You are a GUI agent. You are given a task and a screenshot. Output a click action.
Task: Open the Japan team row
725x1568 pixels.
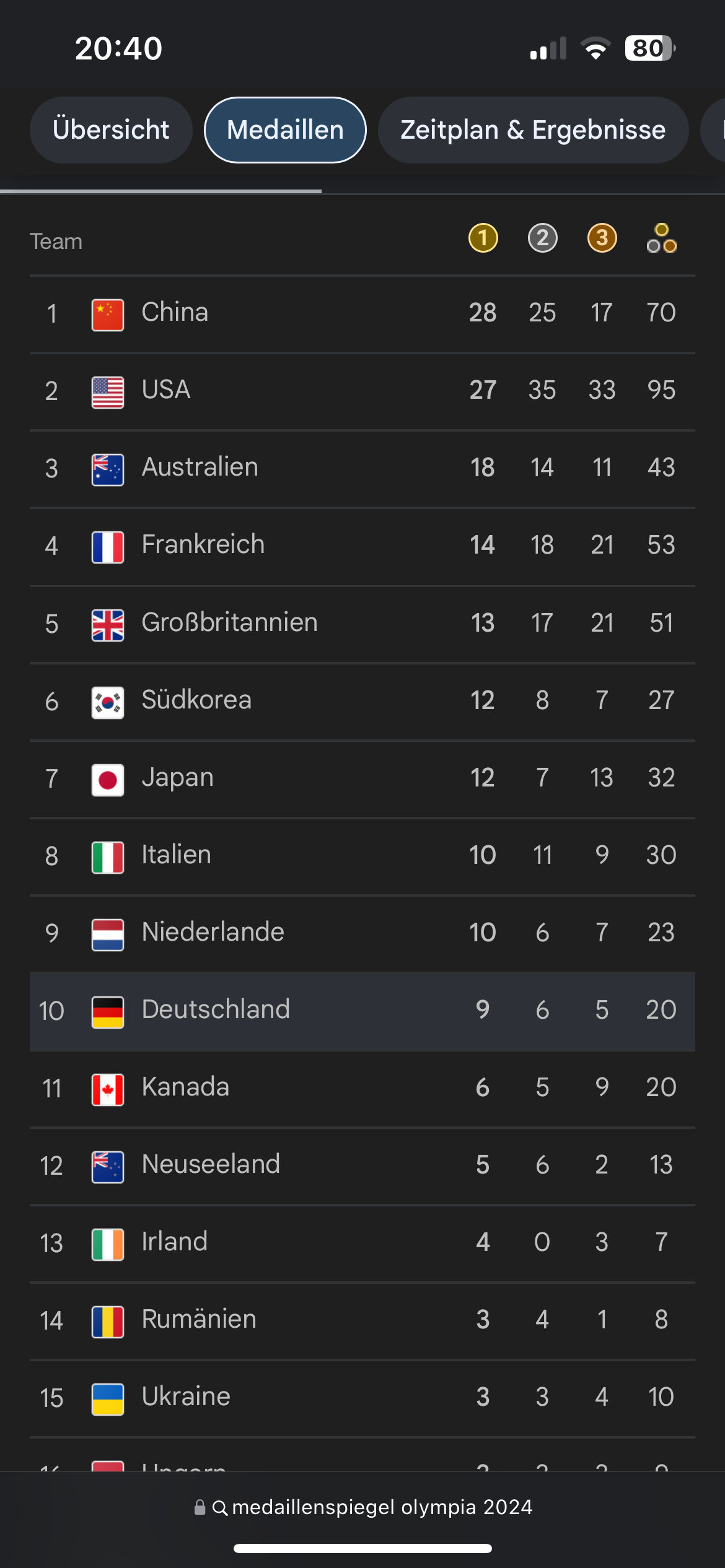[362, 779]
